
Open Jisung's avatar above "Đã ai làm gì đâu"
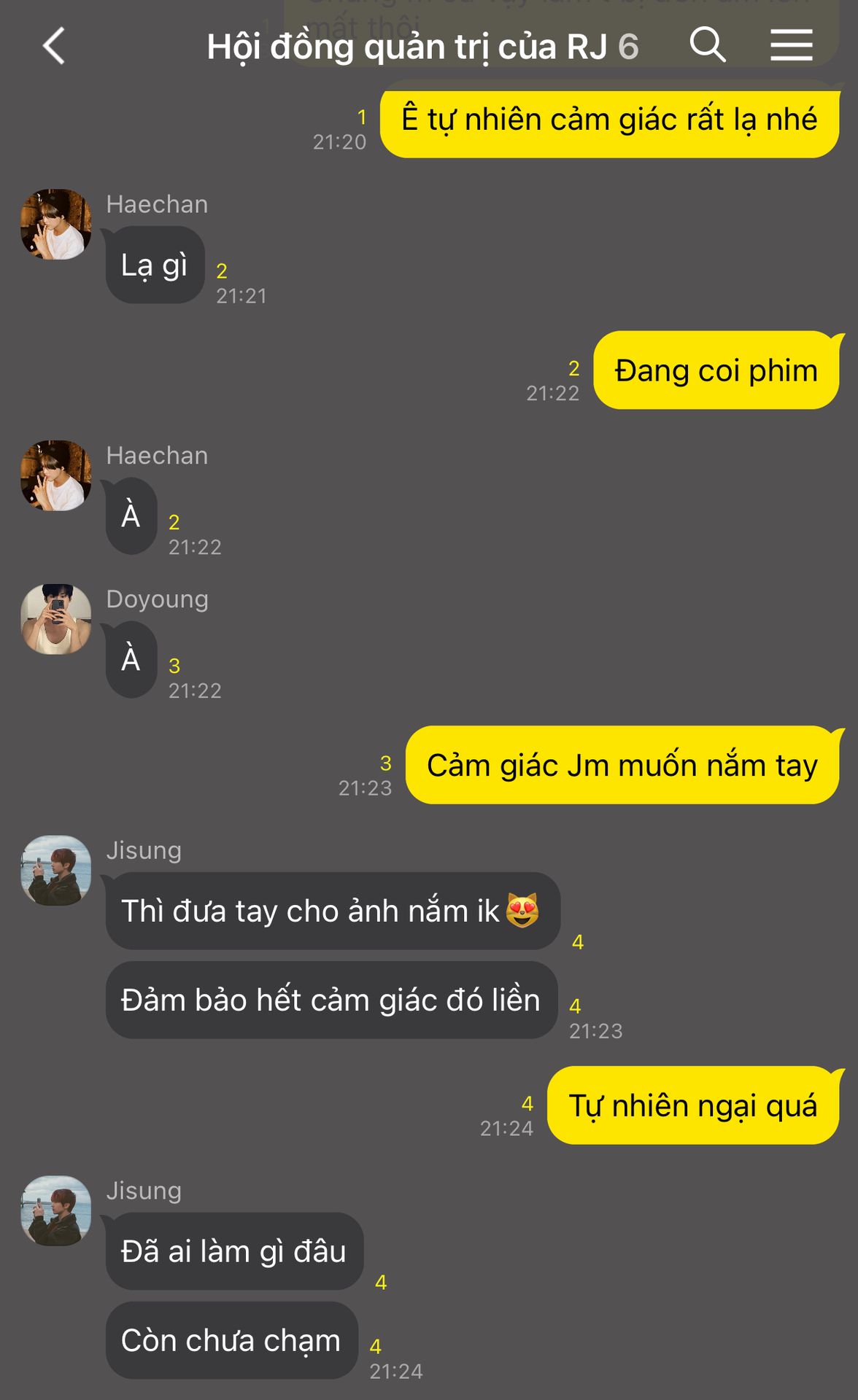[56, 1210]
